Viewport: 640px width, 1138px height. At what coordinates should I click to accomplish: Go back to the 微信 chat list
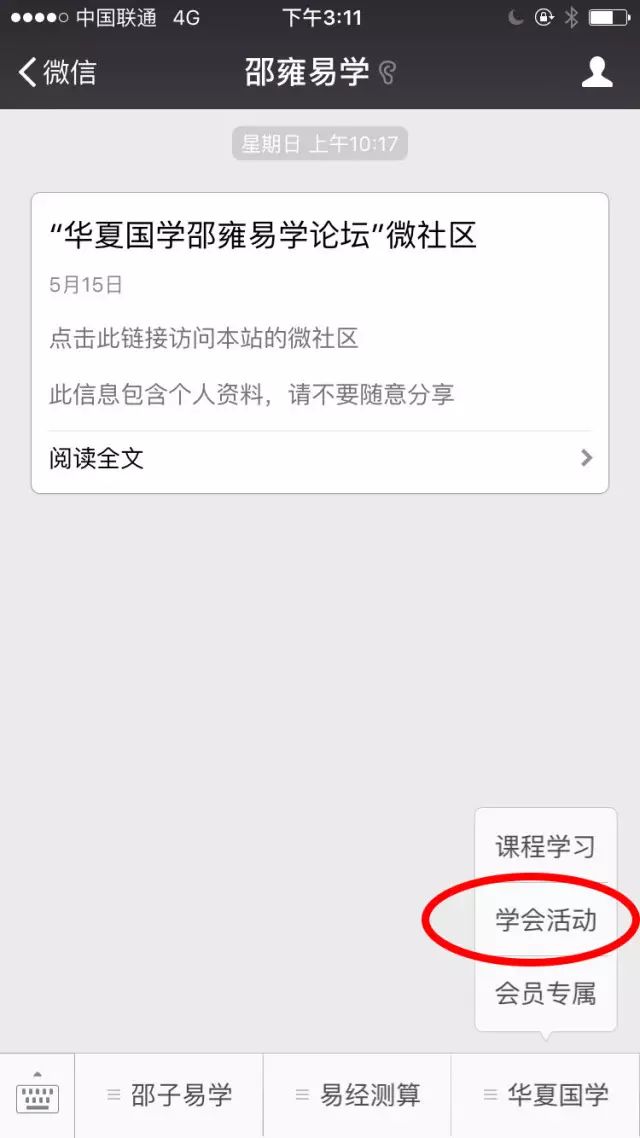click(x=58, y=72)
